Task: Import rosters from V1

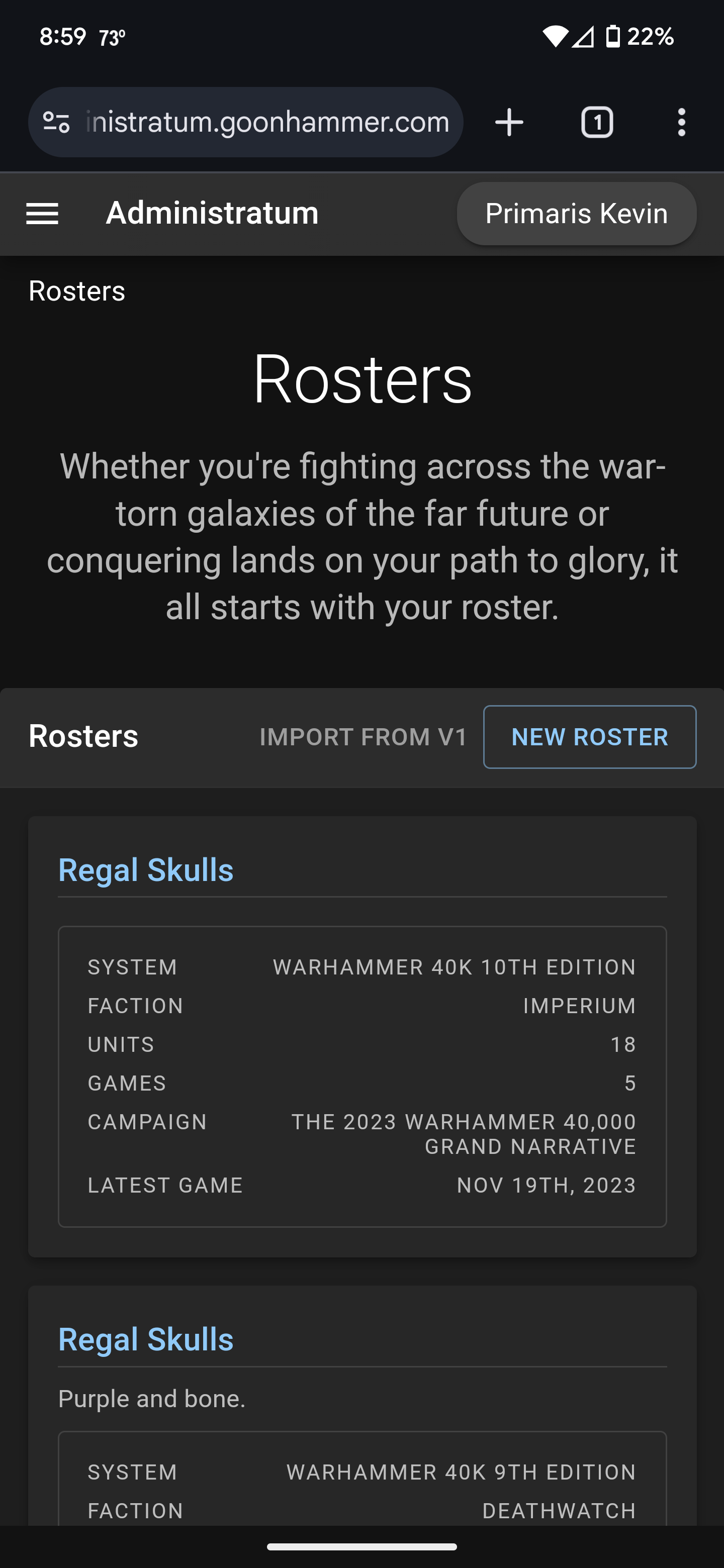Action: click(363, 737)
